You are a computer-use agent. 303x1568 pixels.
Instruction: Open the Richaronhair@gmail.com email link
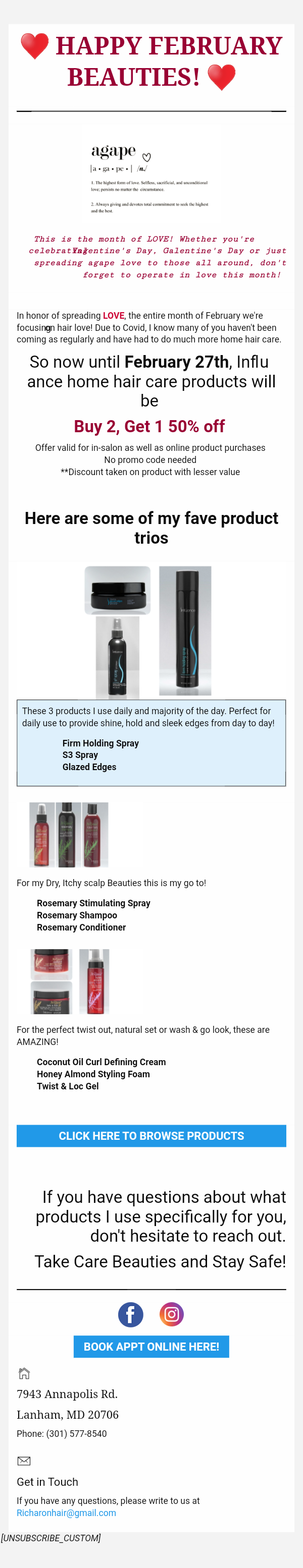(66, 1513)
